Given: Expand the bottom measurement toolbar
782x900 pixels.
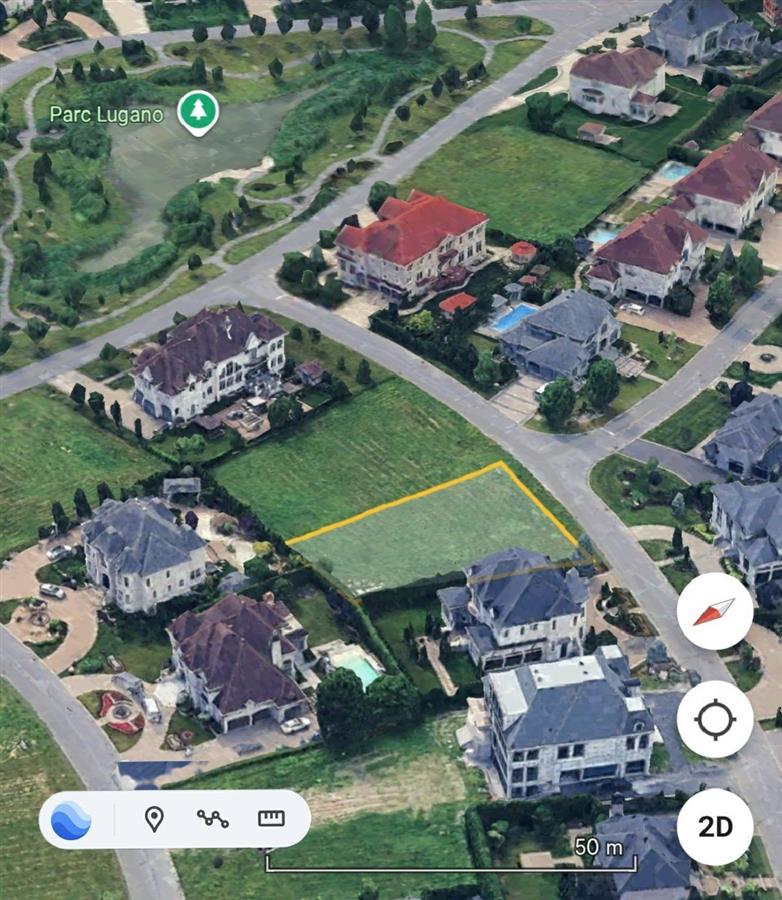Looking at the screenshot, I should 170,822.
